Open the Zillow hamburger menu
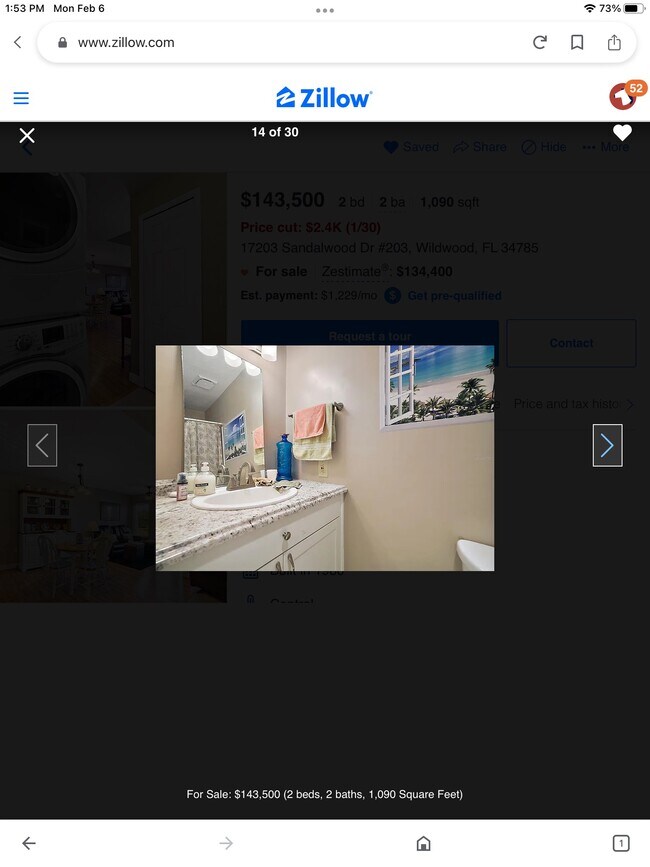650x867 pixels. tap(21, 98)
